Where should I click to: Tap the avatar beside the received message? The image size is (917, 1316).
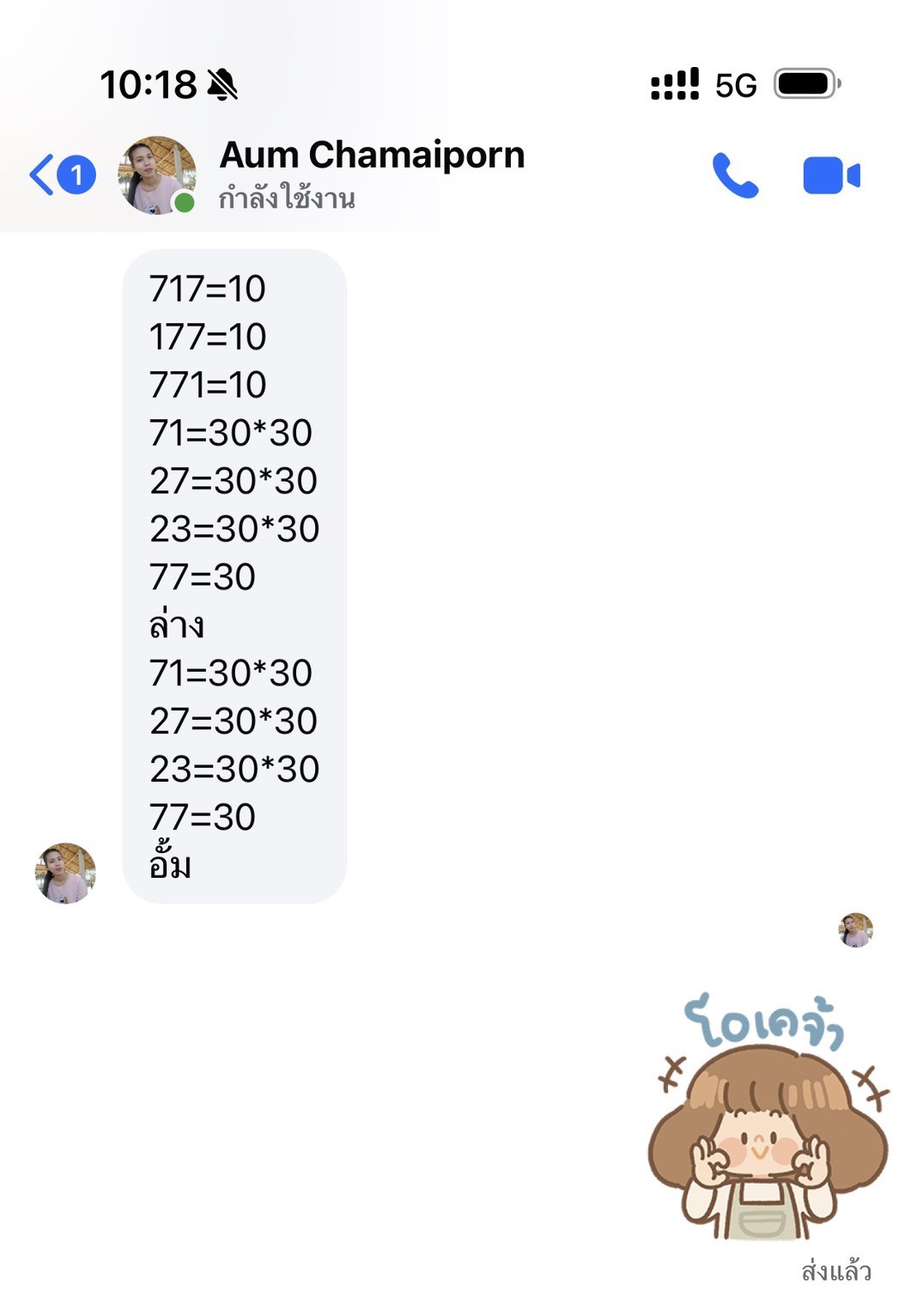(x=65, y=873)
